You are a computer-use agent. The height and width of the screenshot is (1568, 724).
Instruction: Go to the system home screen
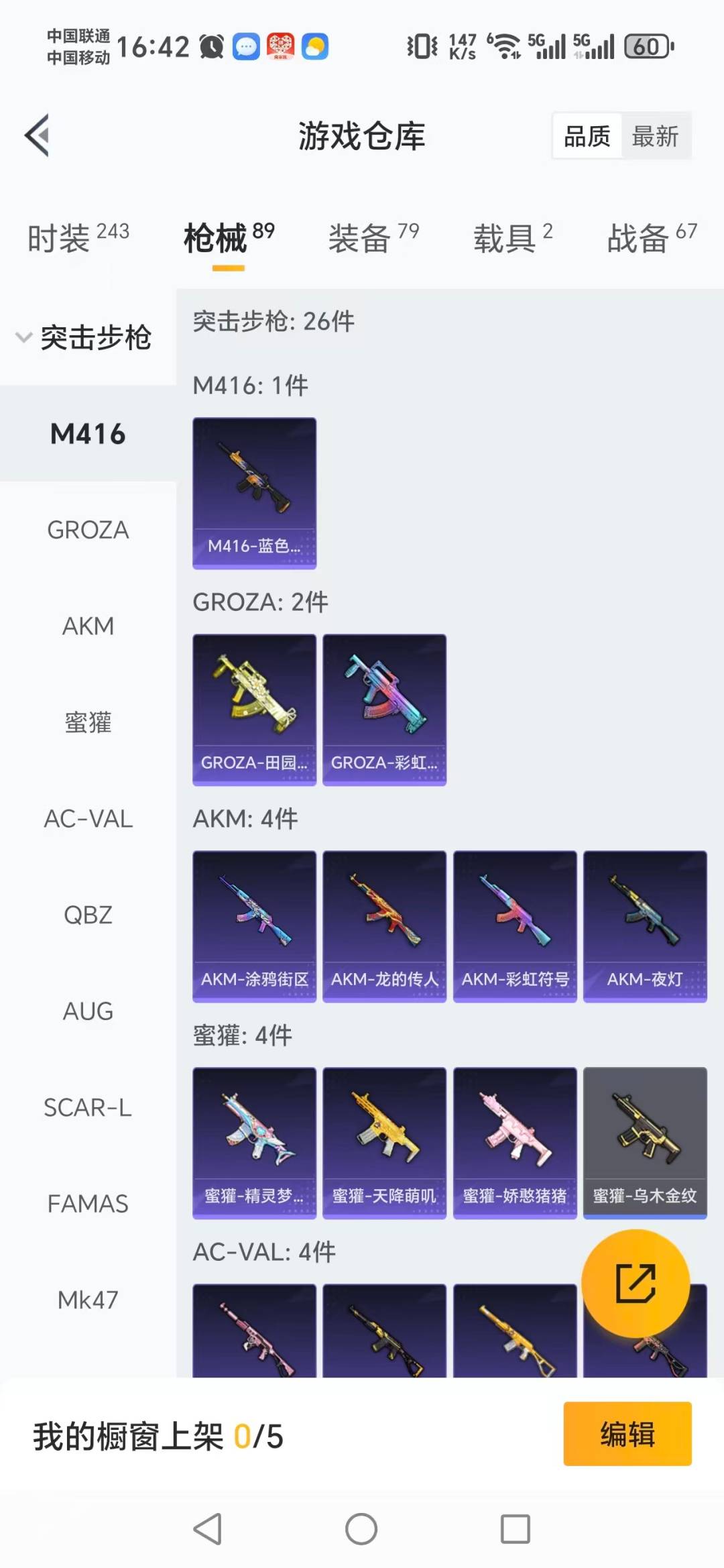(361, 1529)
